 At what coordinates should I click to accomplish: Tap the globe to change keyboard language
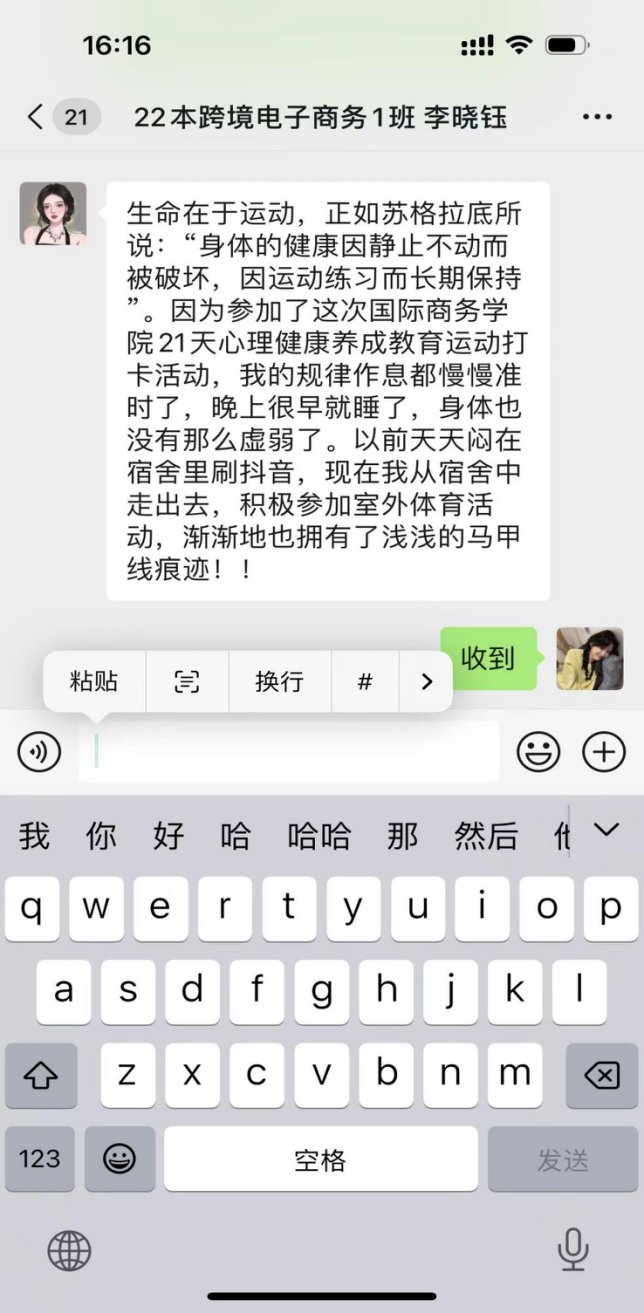click(x=69, y=1250)
